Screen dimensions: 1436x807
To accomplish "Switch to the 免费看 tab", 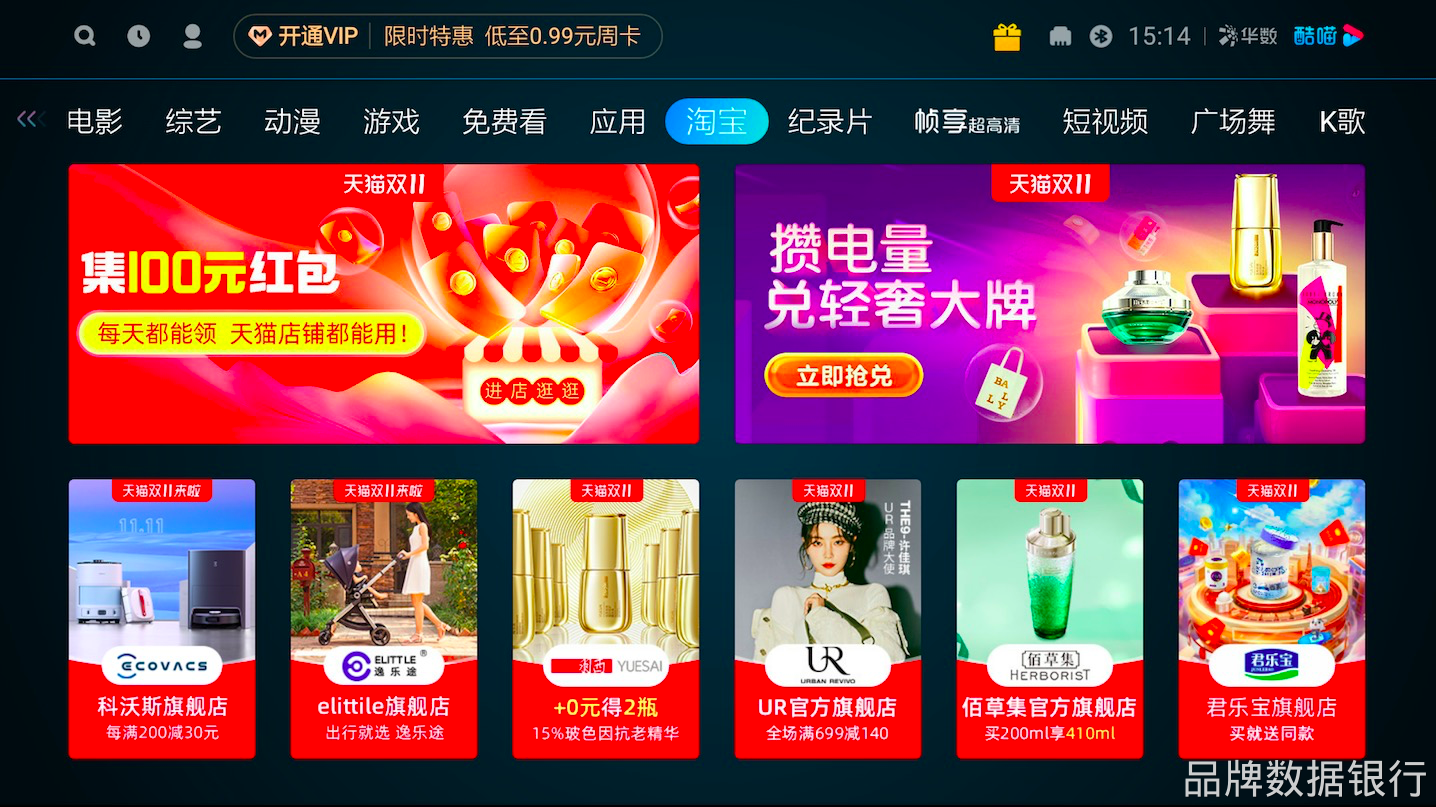I will [504, 122].
